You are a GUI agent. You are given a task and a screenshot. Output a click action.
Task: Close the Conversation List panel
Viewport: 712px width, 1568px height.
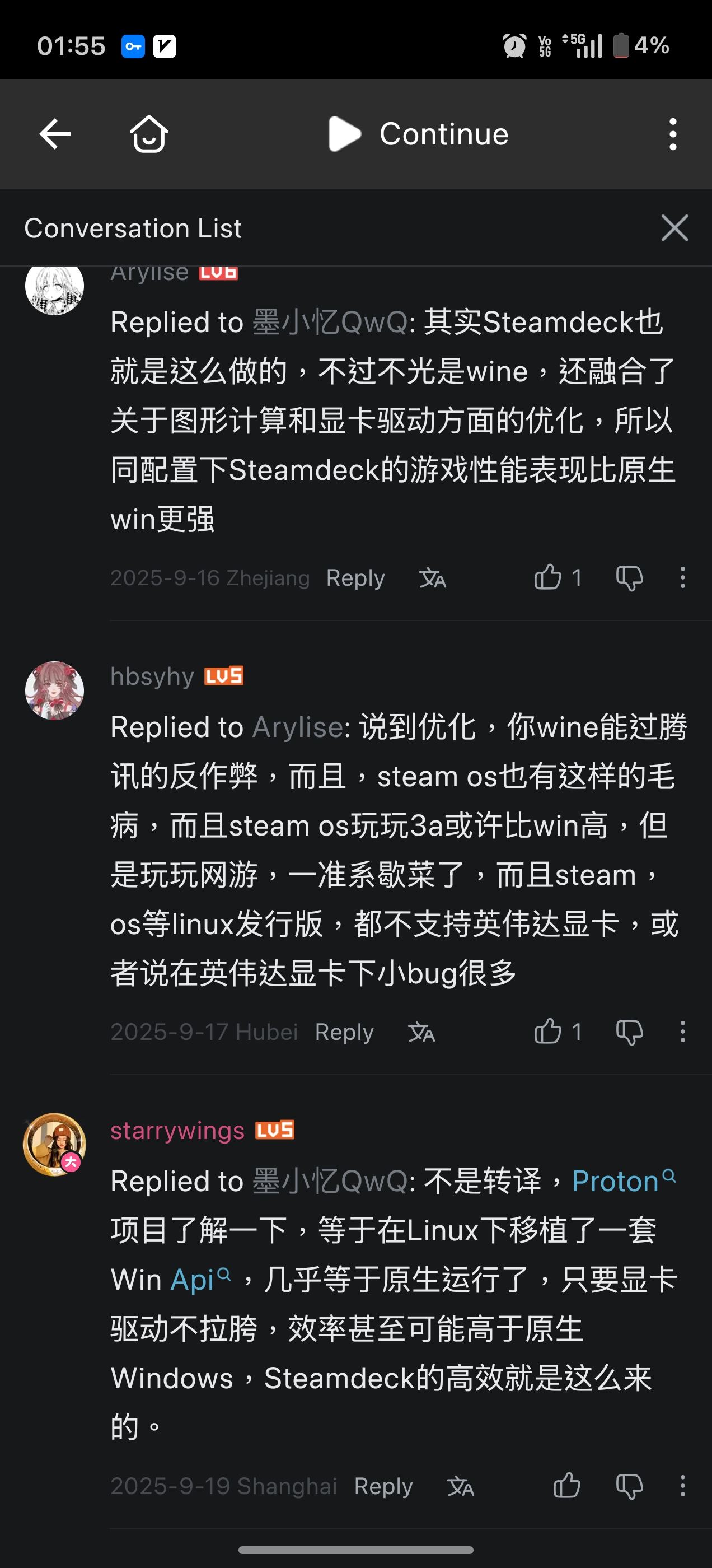(x=674, y=228)
